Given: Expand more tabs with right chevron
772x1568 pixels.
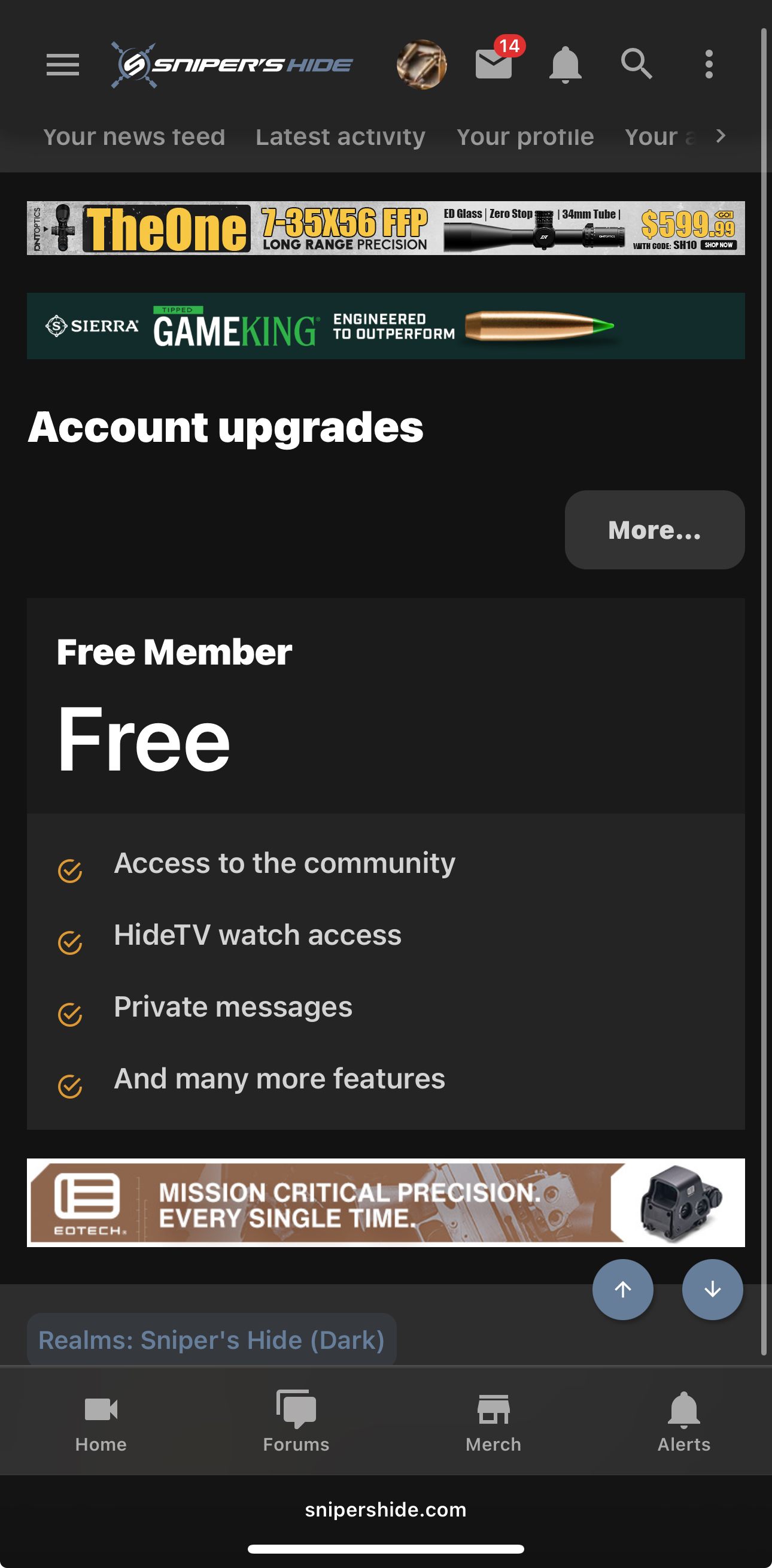Looking at the screenshot, I should [721, 137].
